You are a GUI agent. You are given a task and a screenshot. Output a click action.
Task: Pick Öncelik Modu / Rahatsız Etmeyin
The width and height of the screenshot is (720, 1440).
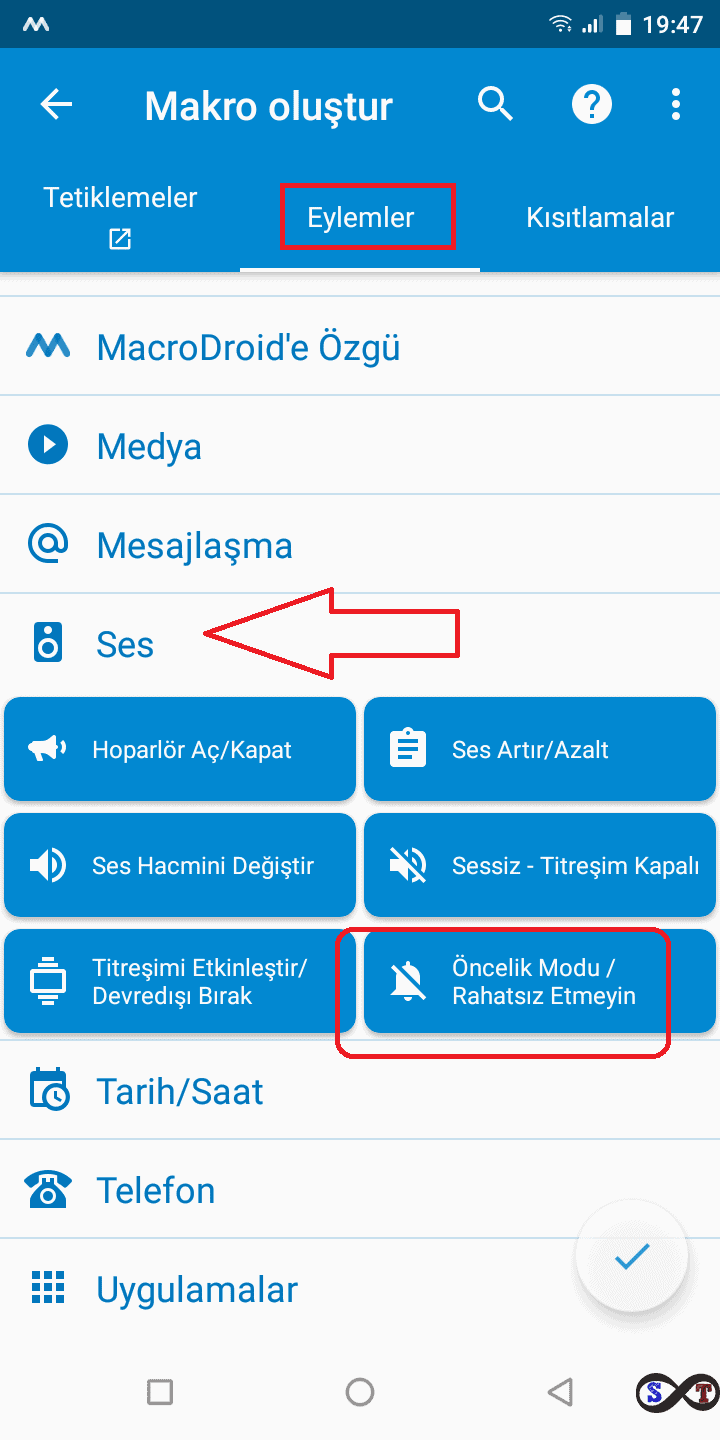(x=540, y=982)
